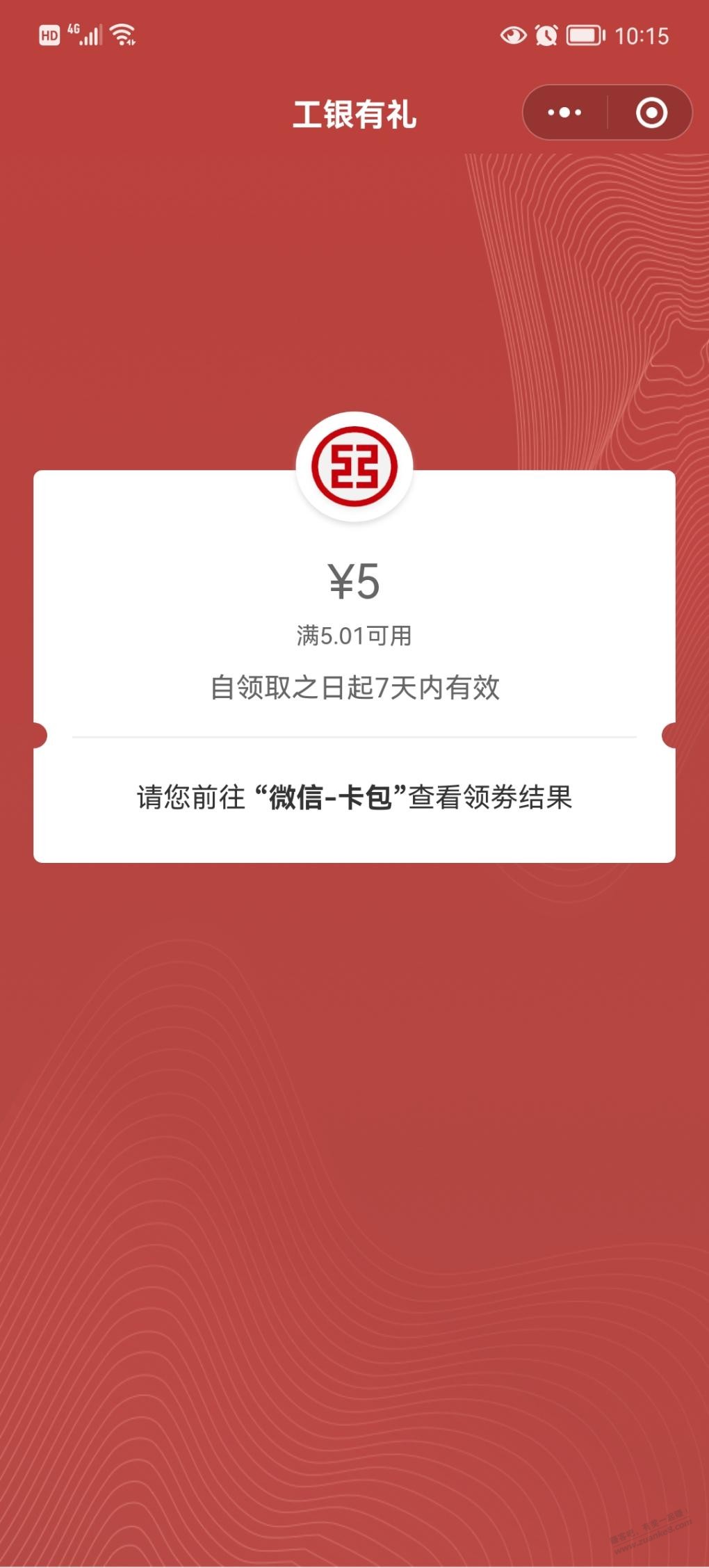Viewport: 709px width, 1568px height.
Task: Open the mini program three-dot menu
Action: [564, 113]
